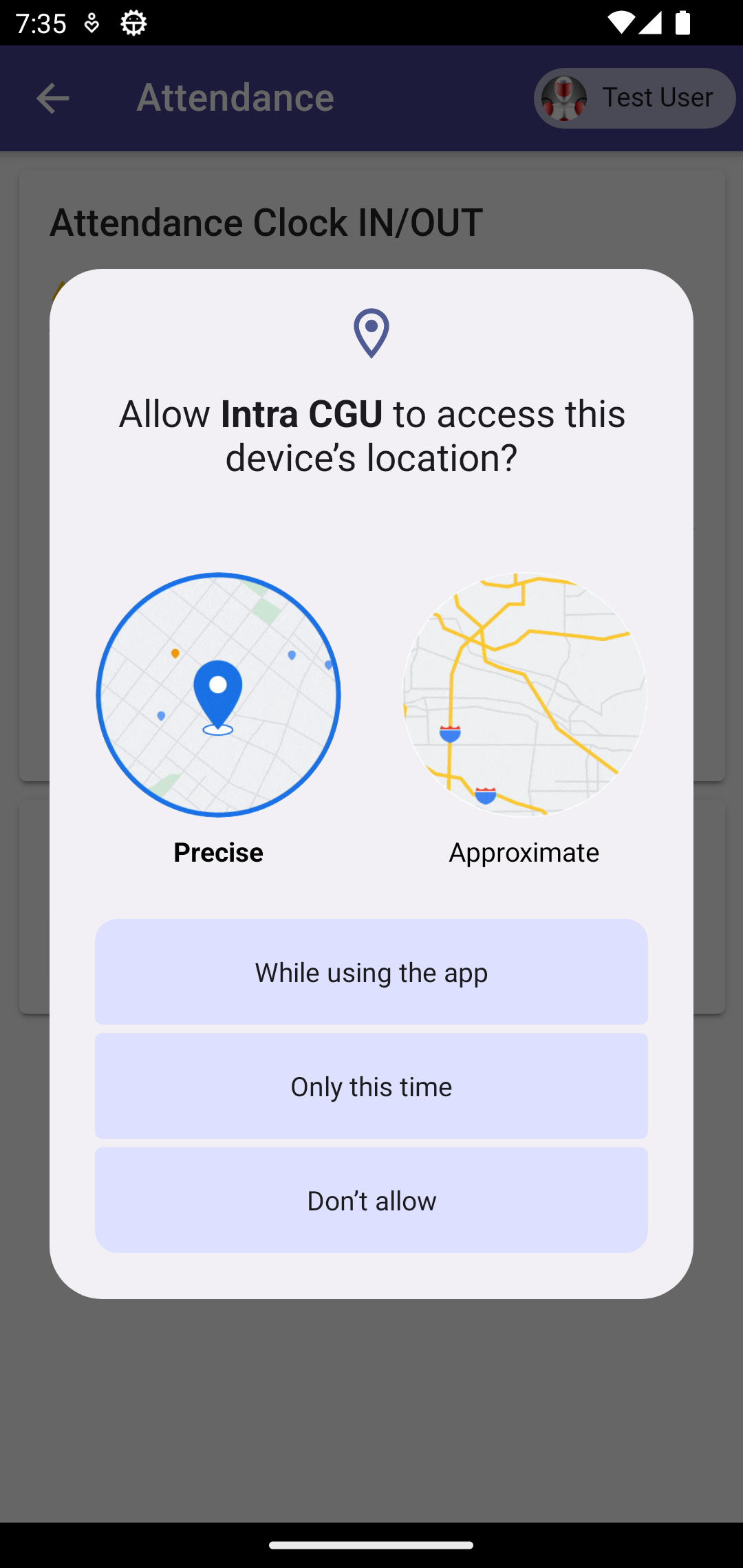Grant location access only this time

point(371,1086)
